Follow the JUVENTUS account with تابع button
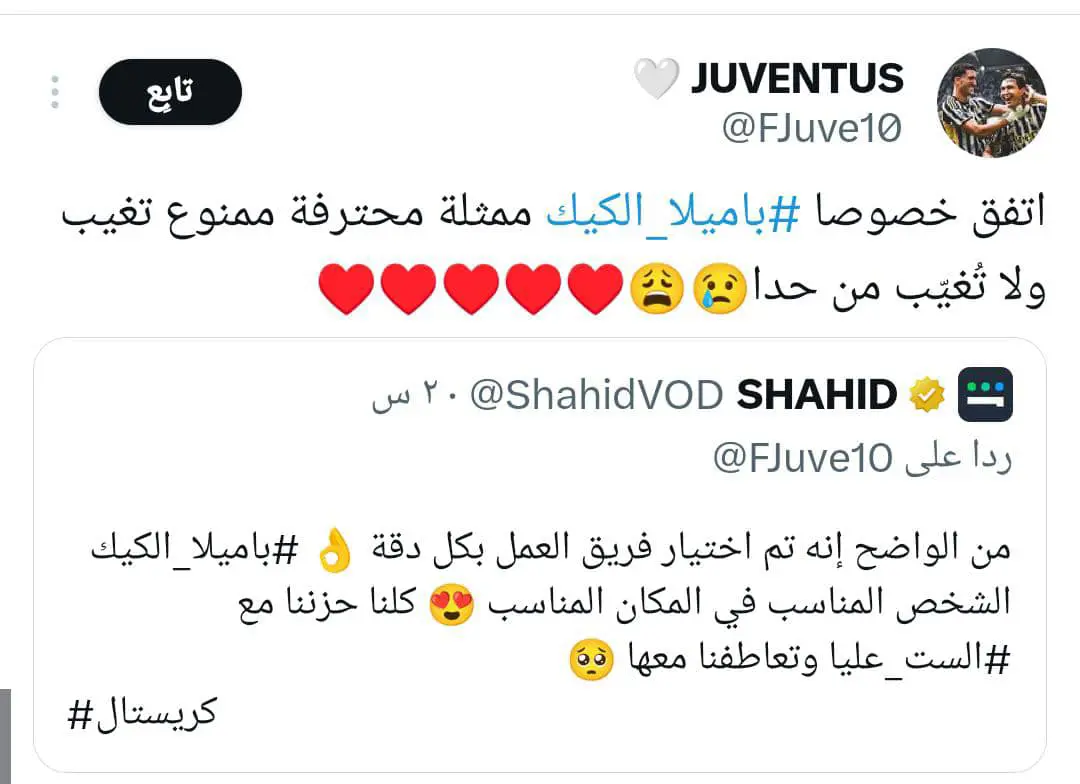 tap(169, 92)
